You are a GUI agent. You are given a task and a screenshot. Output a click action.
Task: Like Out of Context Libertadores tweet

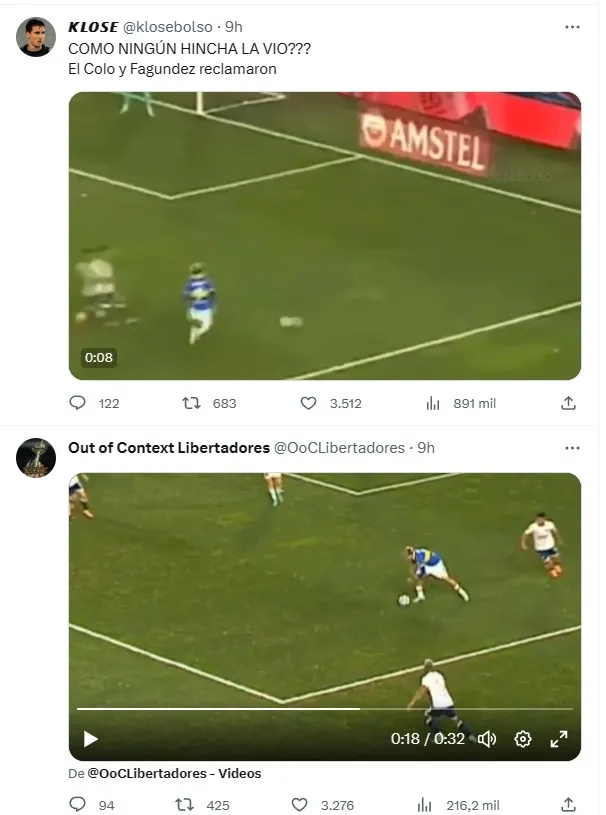point(299,805)
